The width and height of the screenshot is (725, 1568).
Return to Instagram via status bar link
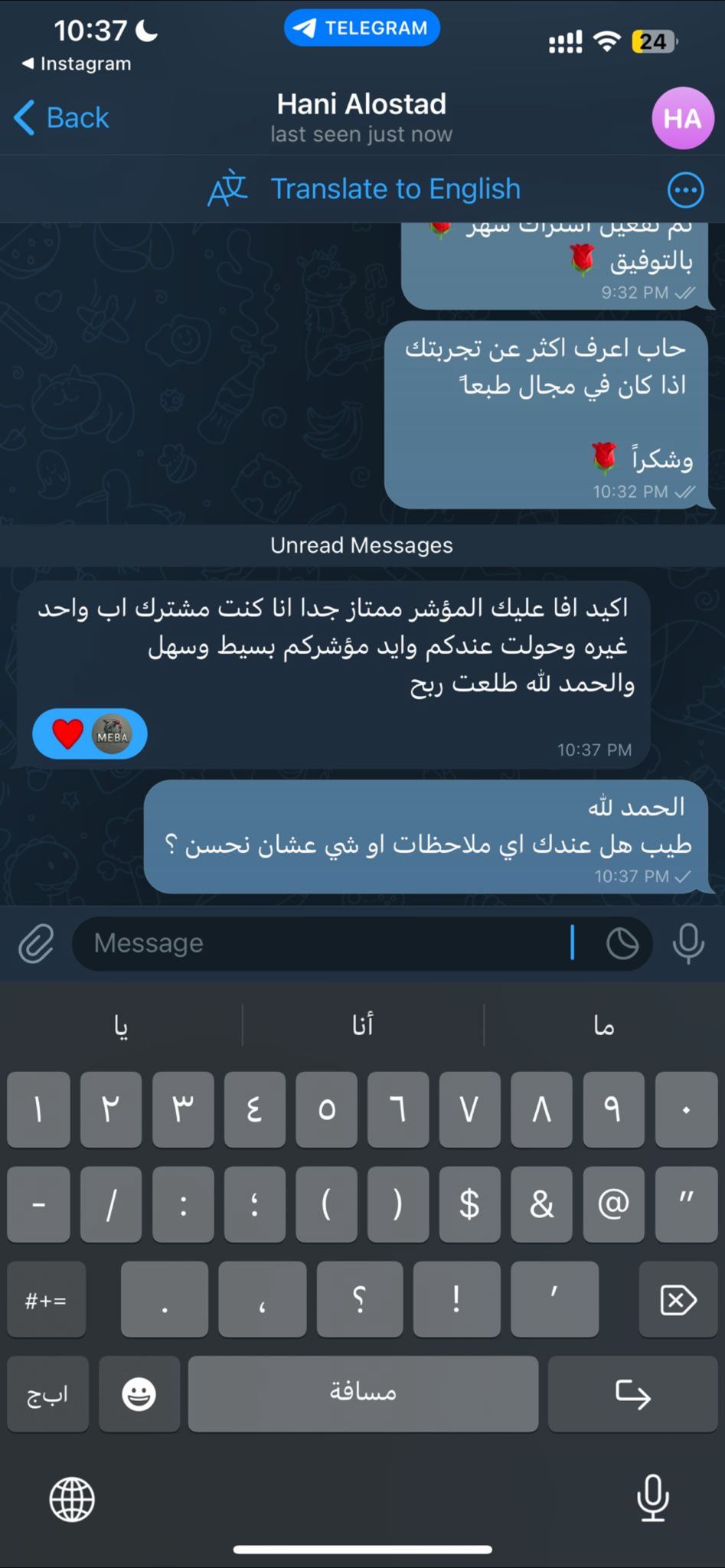(x=77, y=64)
